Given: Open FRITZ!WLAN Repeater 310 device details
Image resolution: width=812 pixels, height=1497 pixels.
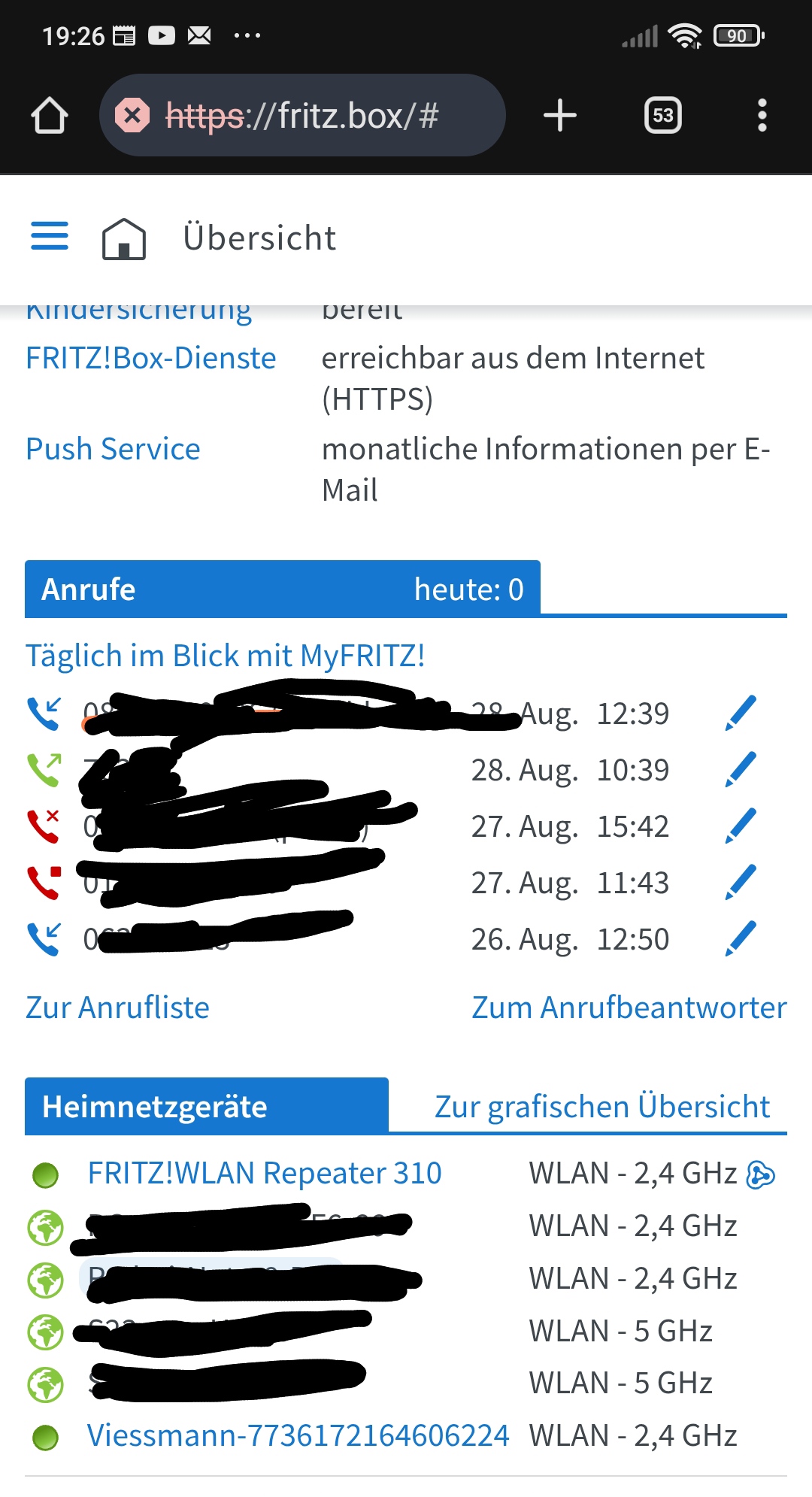Looking at the screenshot, I should tap(265, 1174).
